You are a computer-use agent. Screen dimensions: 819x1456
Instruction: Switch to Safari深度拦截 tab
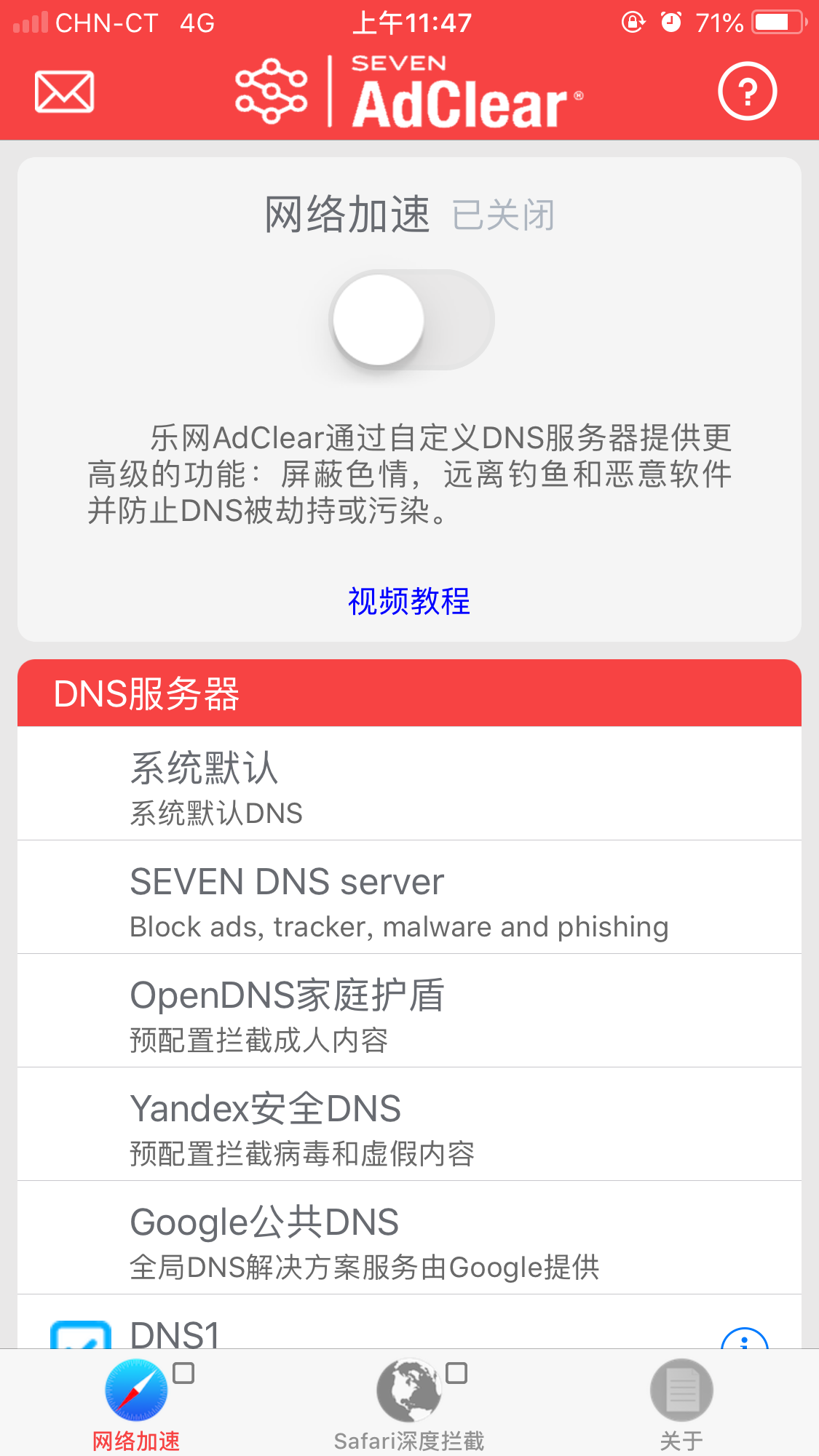(x=409, y=1404)
